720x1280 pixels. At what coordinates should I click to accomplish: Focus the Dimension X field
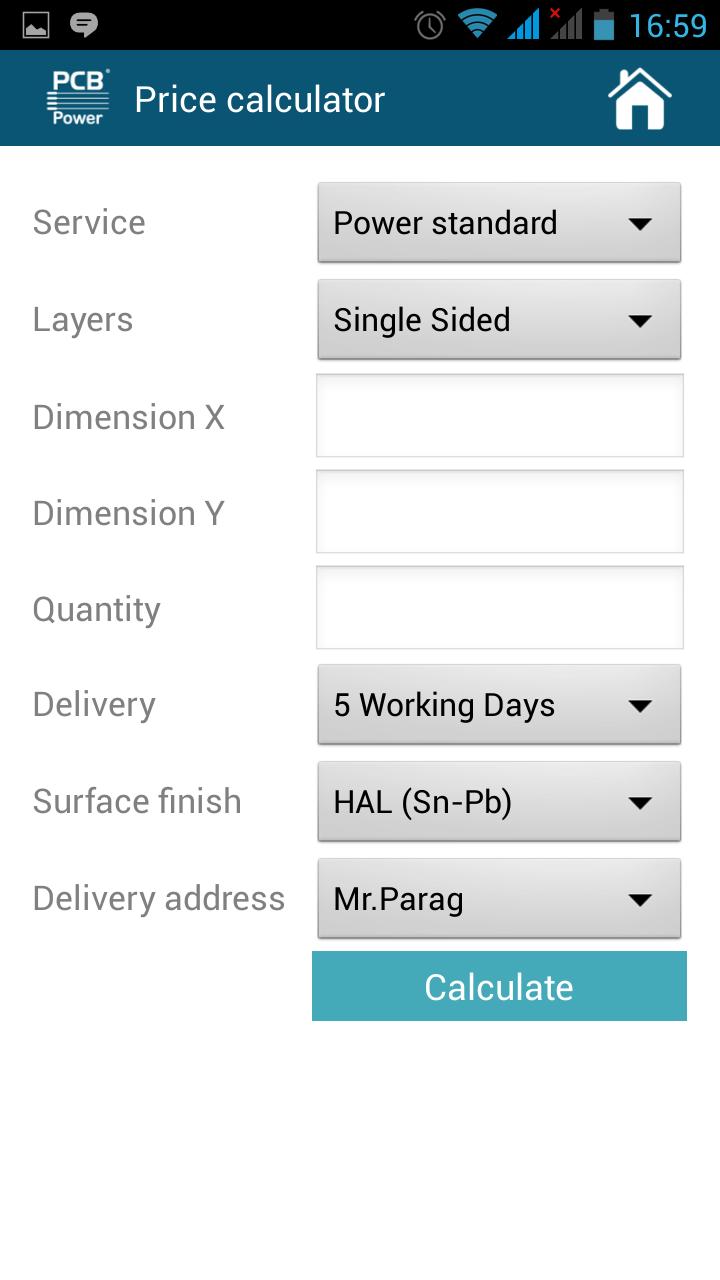point(499,416)
